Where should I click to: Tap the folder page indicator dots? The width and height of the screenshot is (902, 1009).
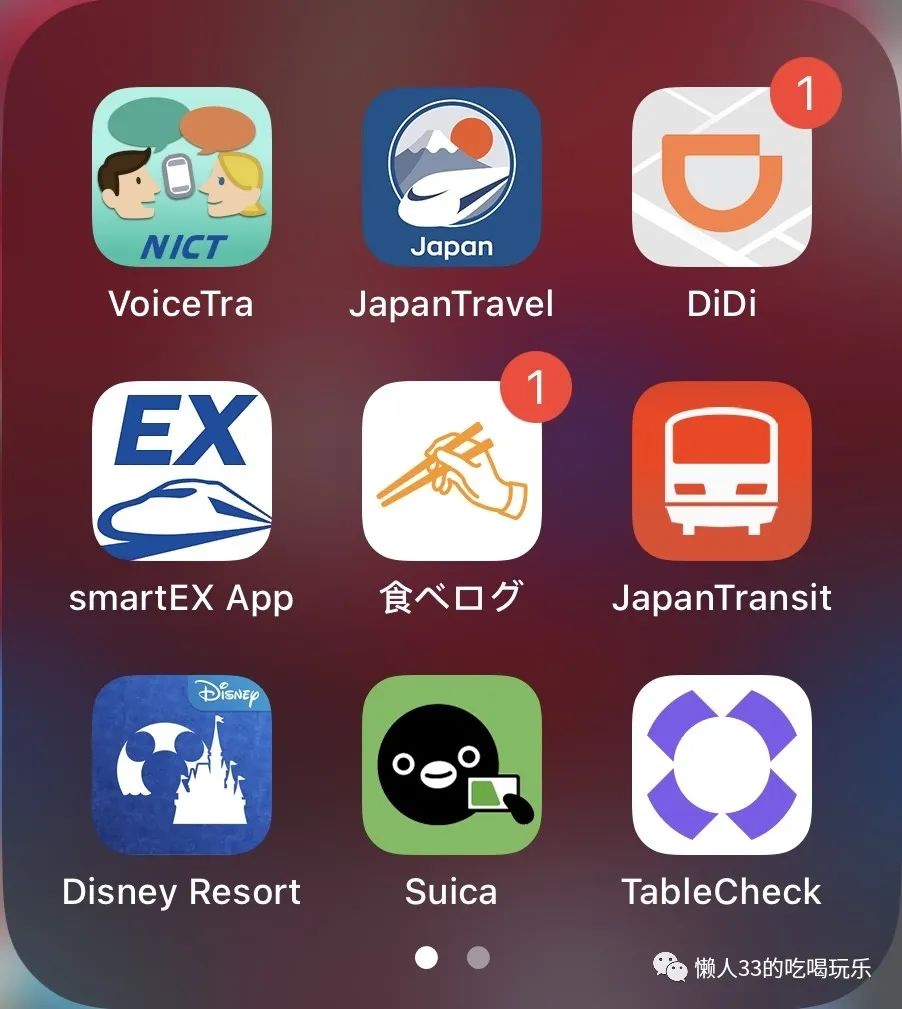coord(452,958)
